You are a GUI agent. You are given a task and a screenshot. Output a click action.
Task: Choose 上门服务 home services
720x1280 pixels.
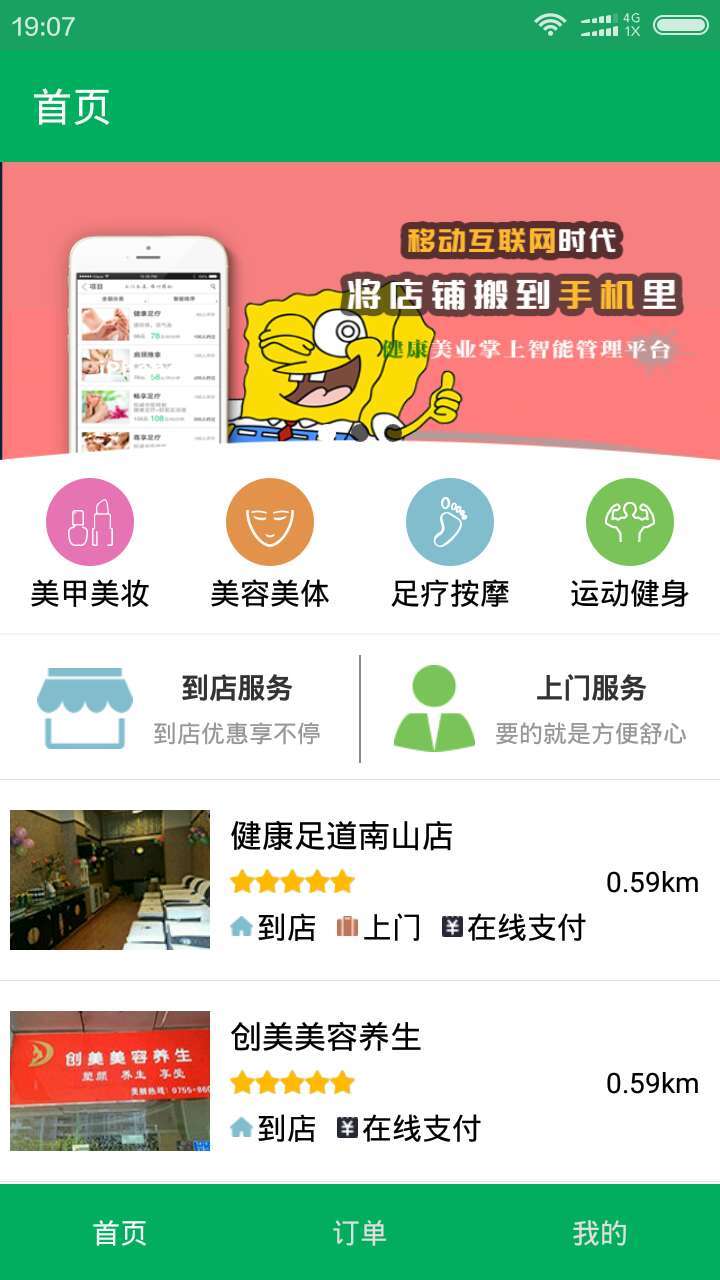(x=540, y=708)
